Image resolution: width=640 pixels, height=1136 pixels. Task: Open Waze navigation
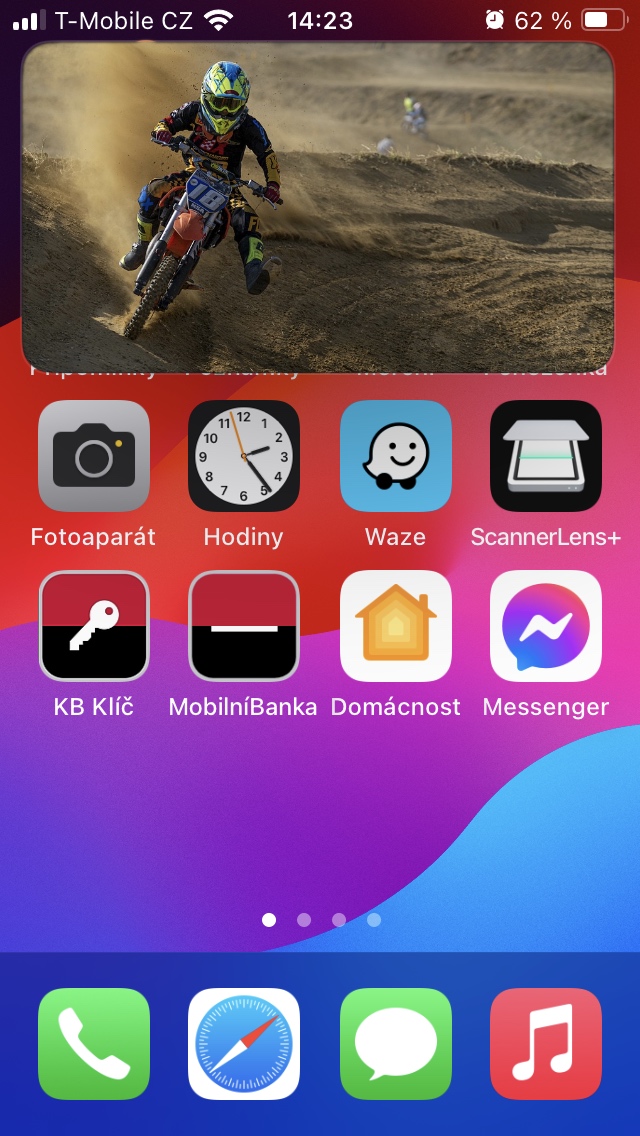pyautogui.click(x=396, y=456)
